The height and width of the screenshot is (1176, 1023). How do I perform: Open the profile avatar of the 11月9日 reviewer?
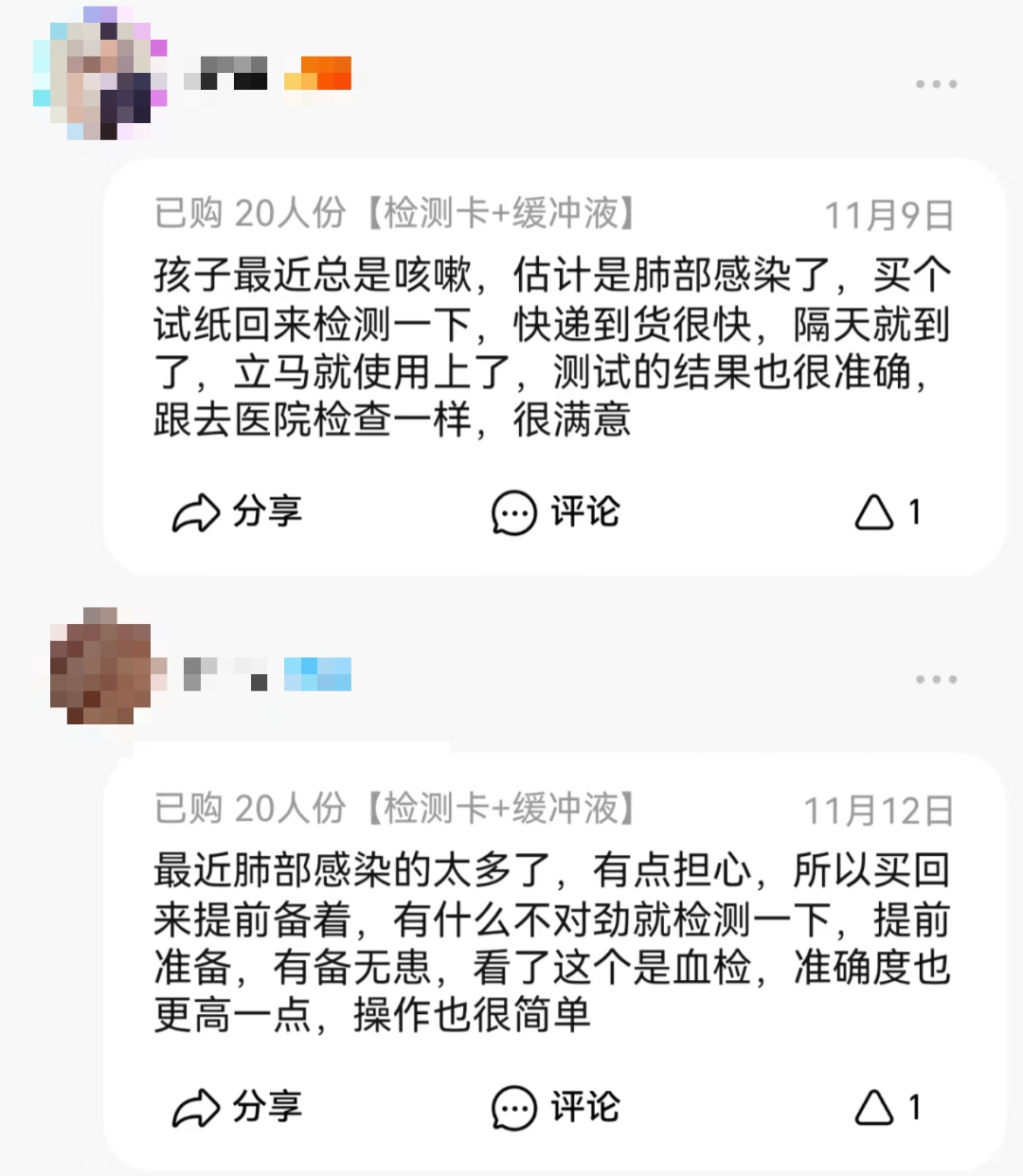coord(99,74)
